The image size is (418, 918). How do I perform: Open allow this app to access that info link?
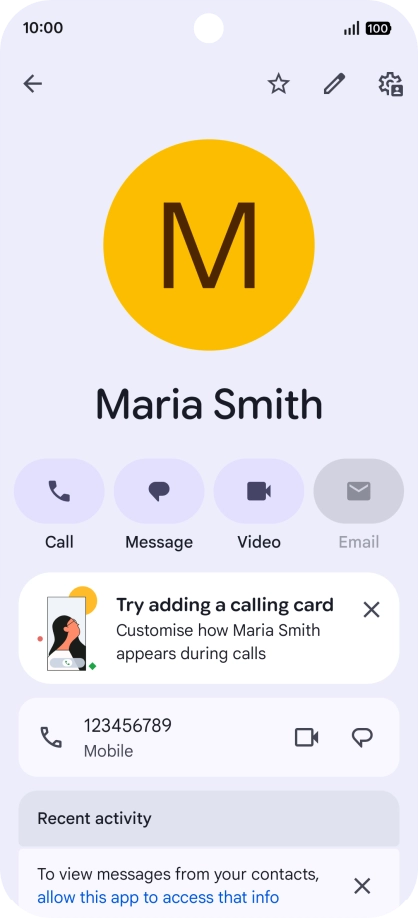pos(158,897)
